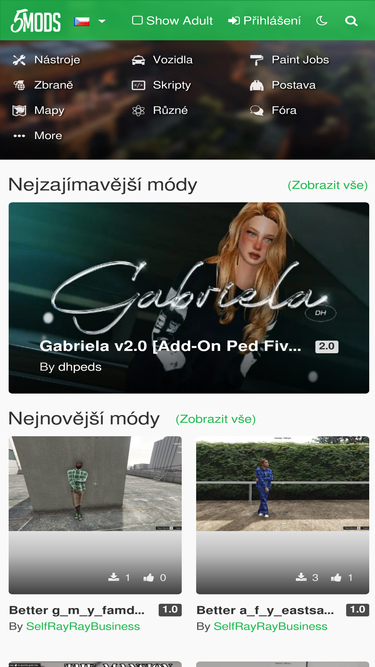The height and width of the screenshot is (667, 375).
Task: Open Paint Jobs category
Action: [x=289, y=60]
